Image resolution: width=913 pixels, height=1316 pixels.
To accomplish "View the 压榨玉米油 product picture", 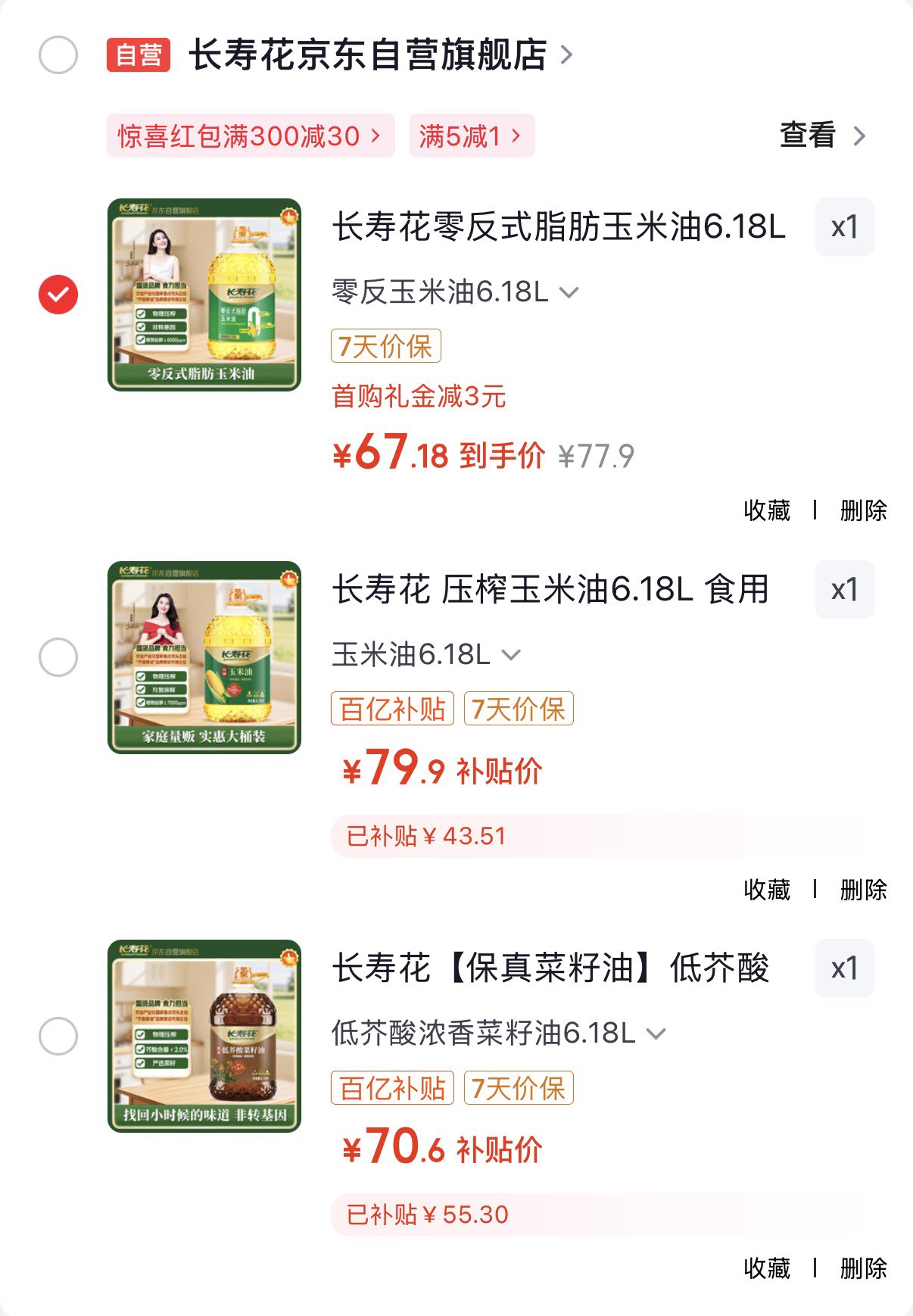I will [x=204, y=657].
